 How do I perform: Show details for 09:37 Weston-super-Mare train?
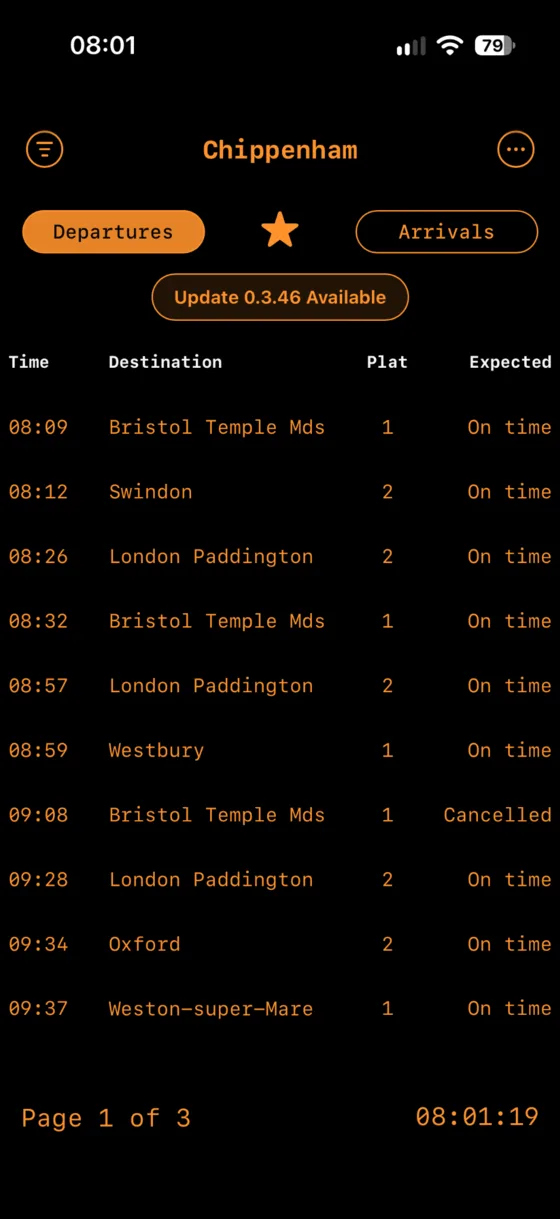[x=280, y=1008]
